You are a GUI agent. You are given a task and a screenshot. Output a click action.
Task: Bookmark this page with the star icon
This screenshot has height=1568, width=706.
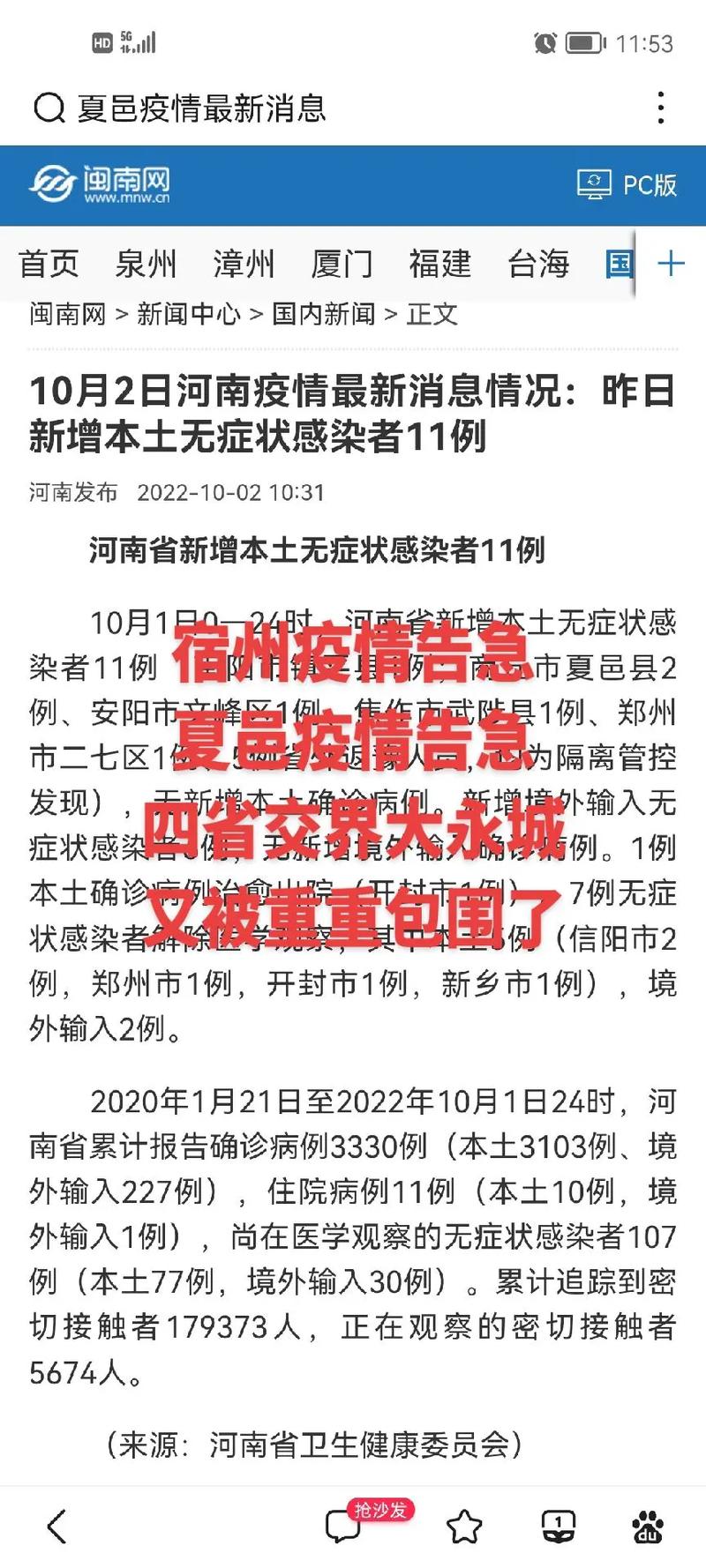tap(464, 1527)
